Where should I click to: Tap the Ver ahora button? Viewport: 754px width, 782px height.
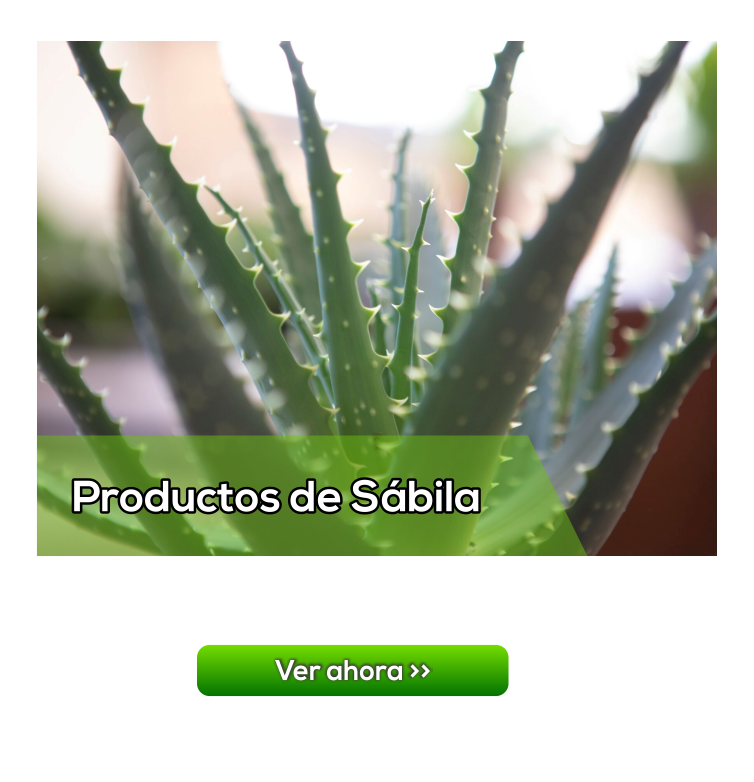[x=352, y=670]
